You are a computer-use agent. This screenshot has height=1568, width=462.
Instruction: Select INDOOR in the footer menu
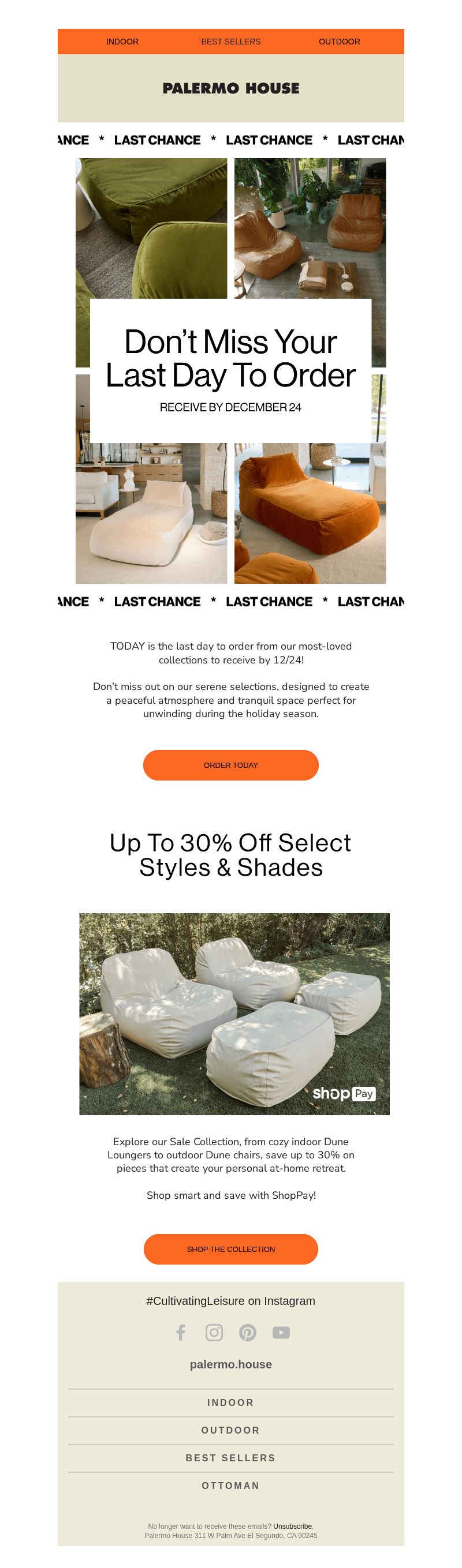coord(230,1402)
